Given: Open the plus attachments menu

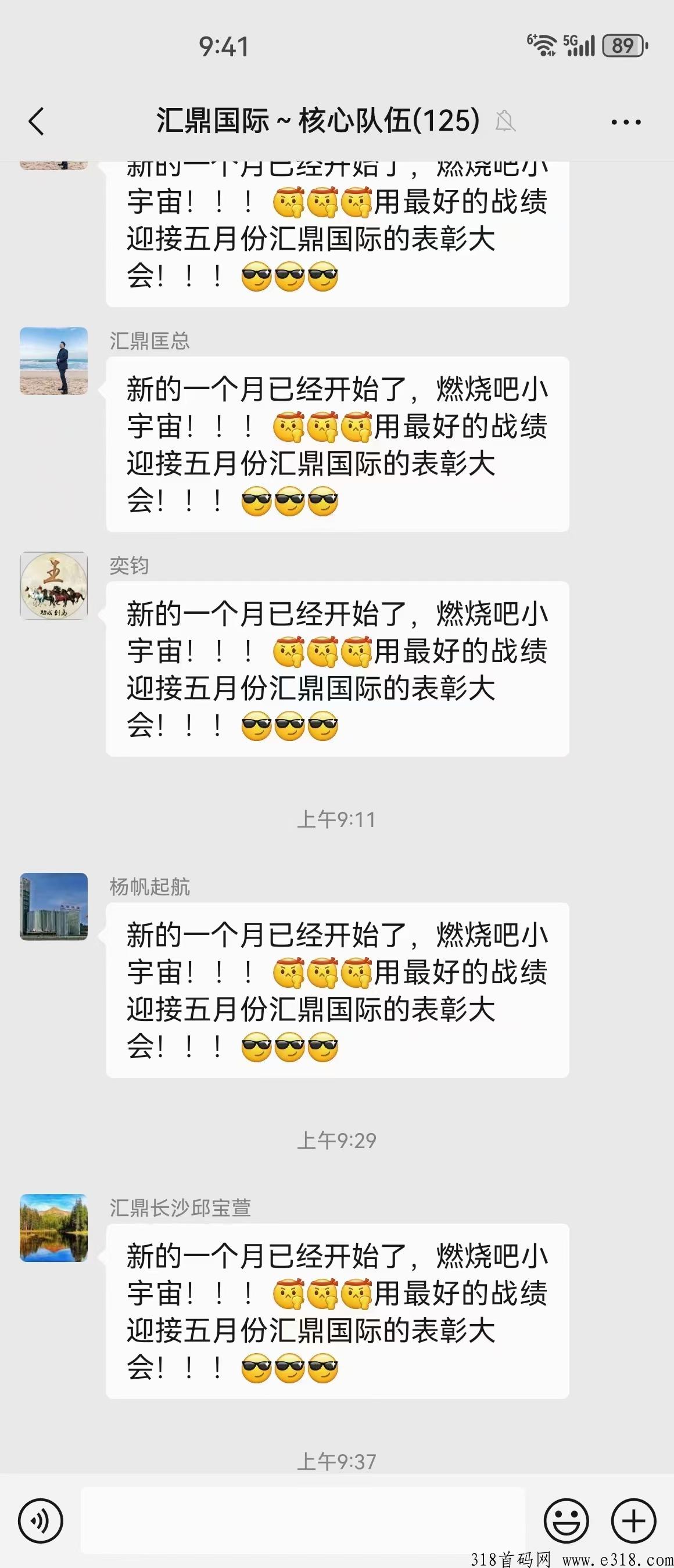Looking at the screenshot, I should coord(633,1520).
